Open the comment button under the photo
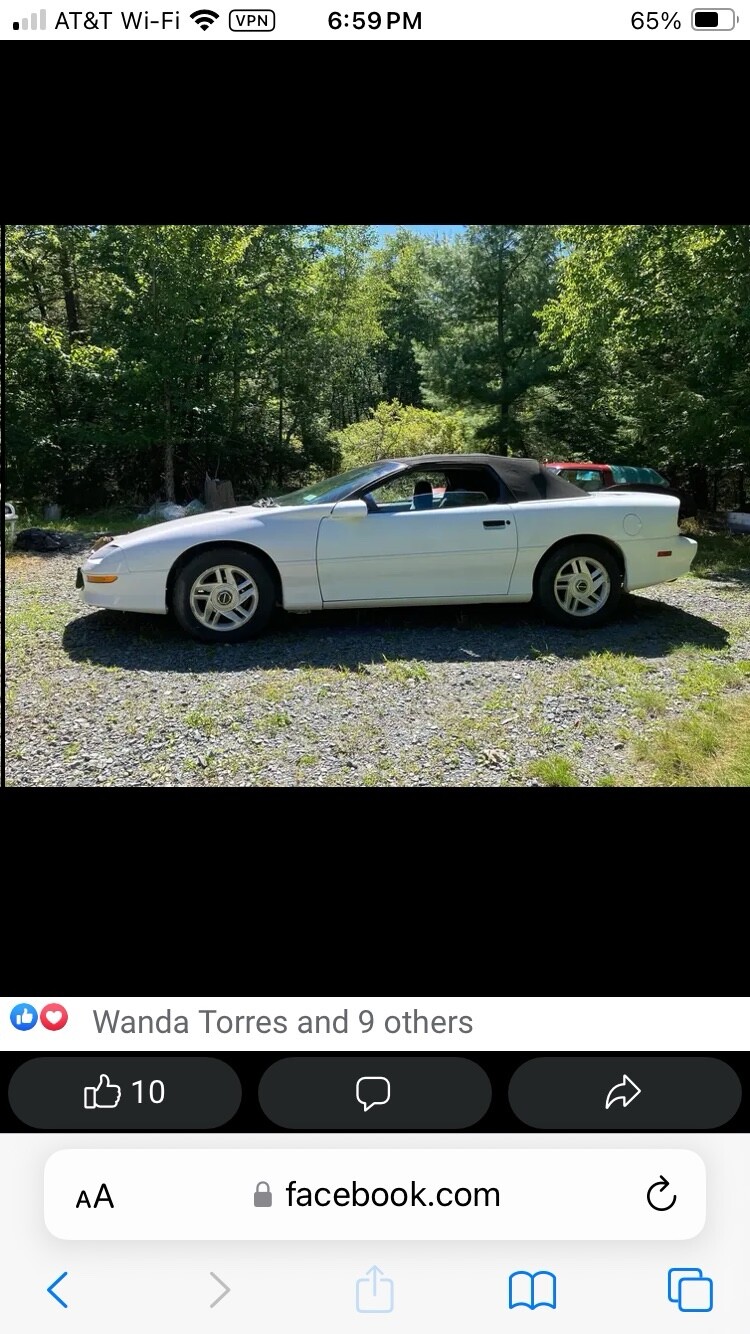The height and width of the screenshot is (1334, 750). (x=374, y=1092)
